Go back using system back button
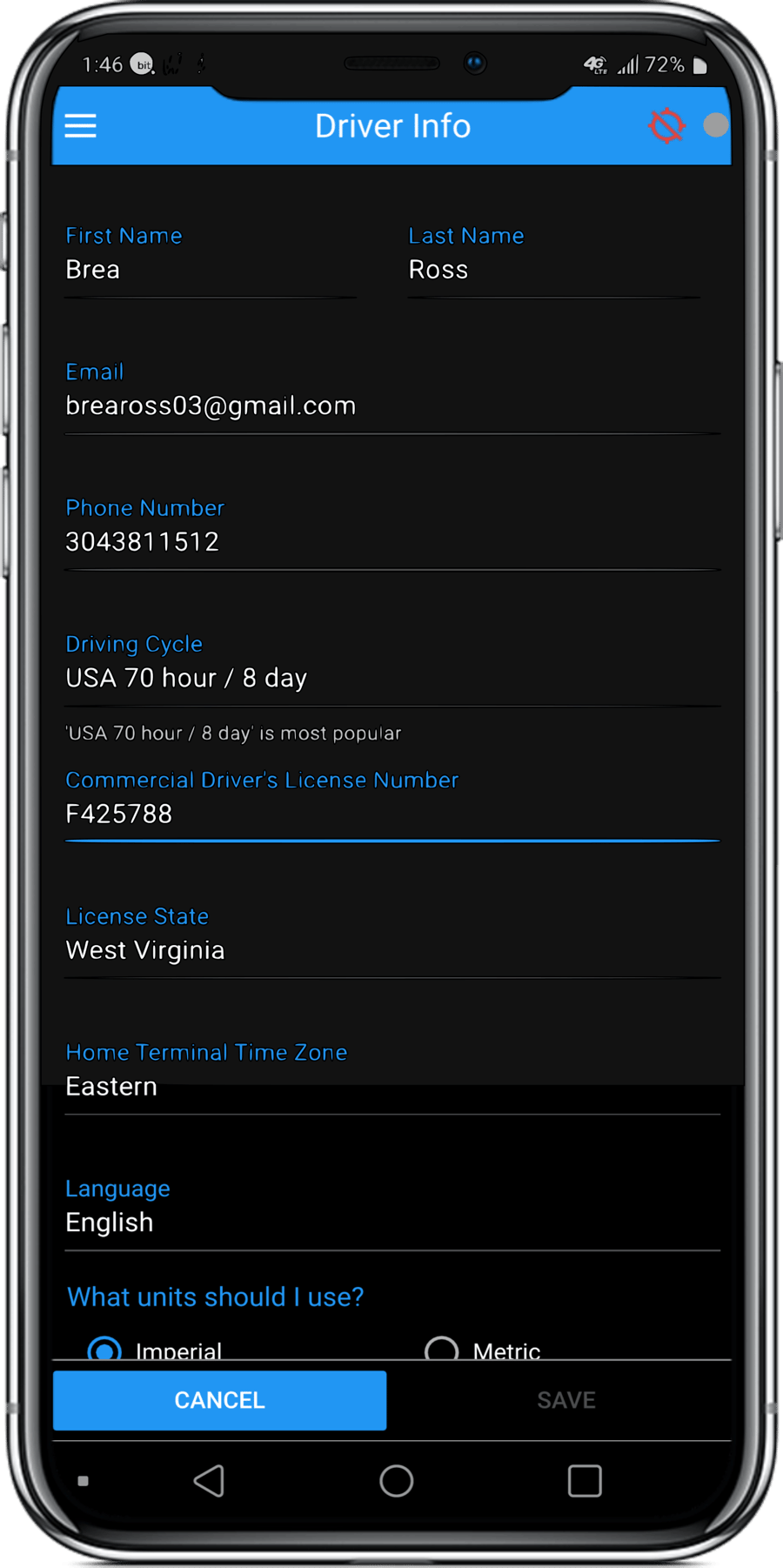This screenshot has height=1568, width=783. pos(209,1480)
